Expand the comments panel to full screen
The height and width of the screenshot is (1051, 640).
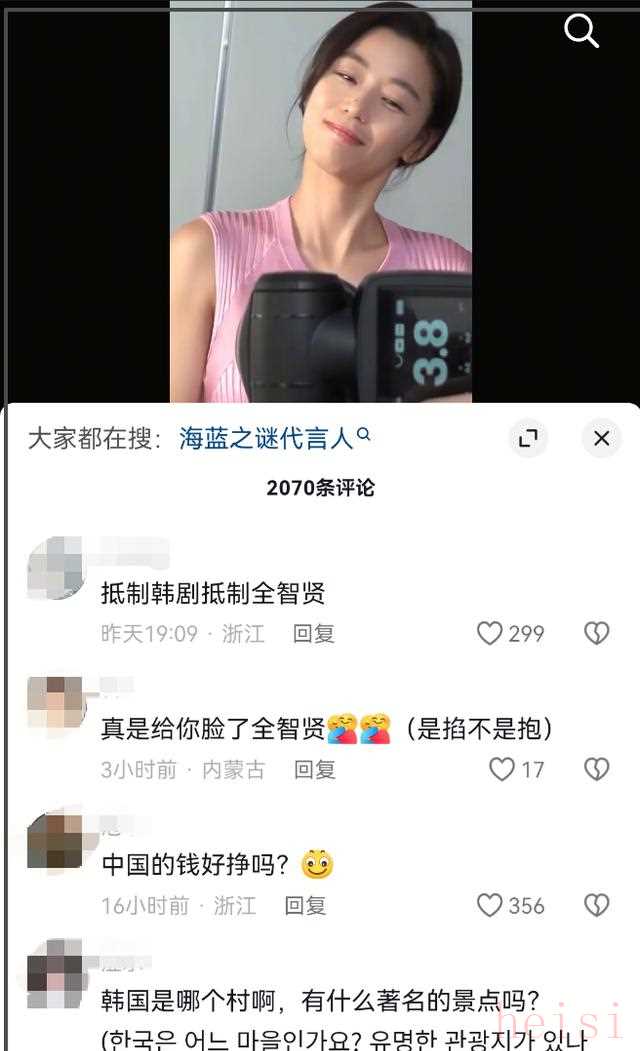(x=528, y=438)
